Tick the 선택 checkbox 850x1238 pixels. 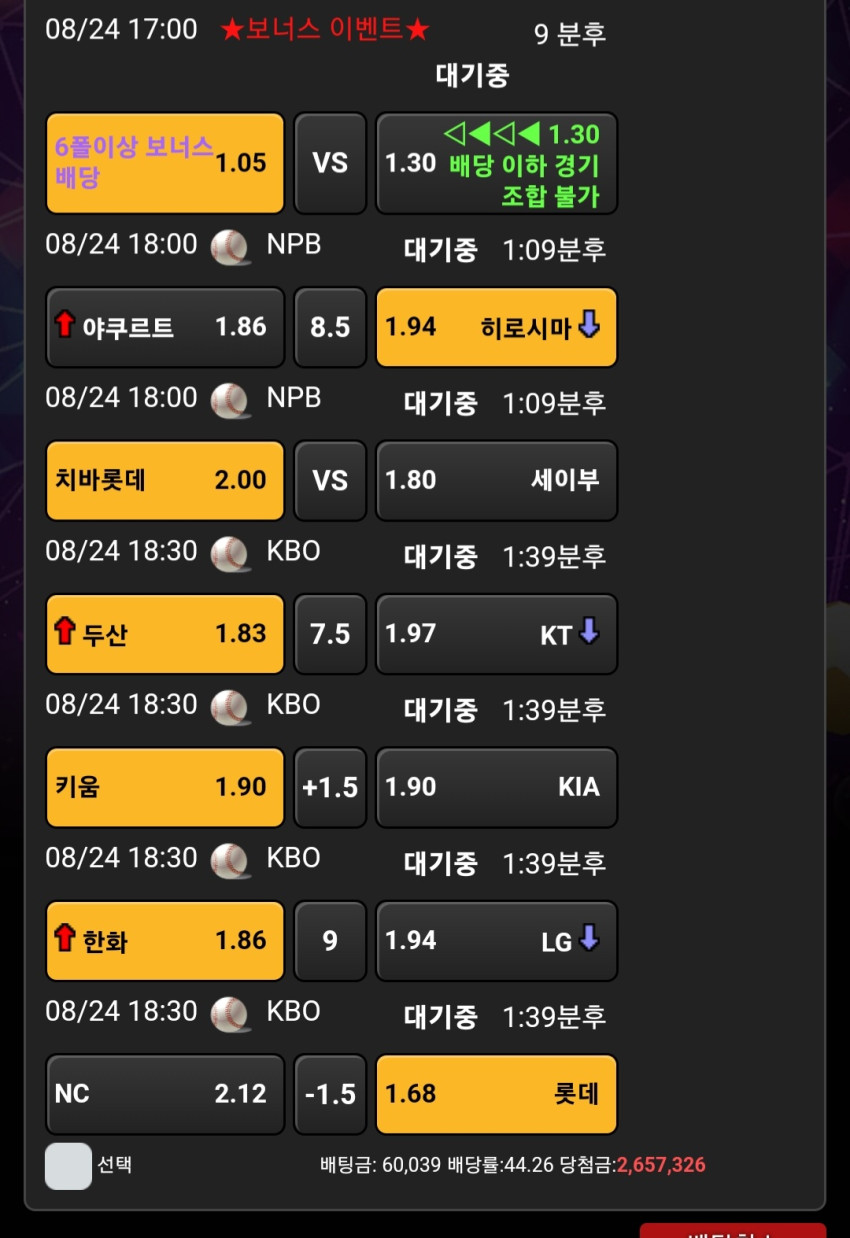[68, 1166]
